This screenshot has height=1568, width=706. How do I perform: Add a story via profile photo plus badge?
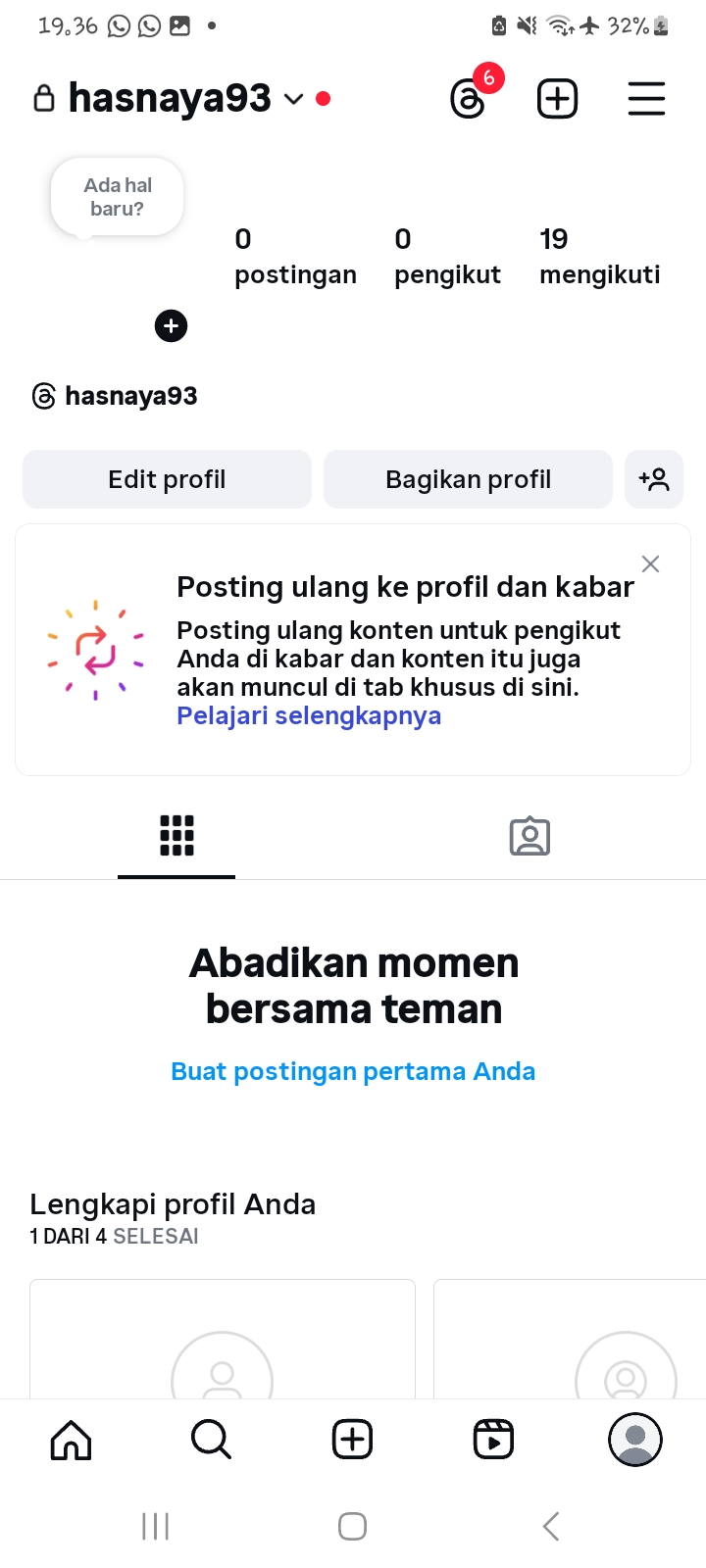click(172, 326)
